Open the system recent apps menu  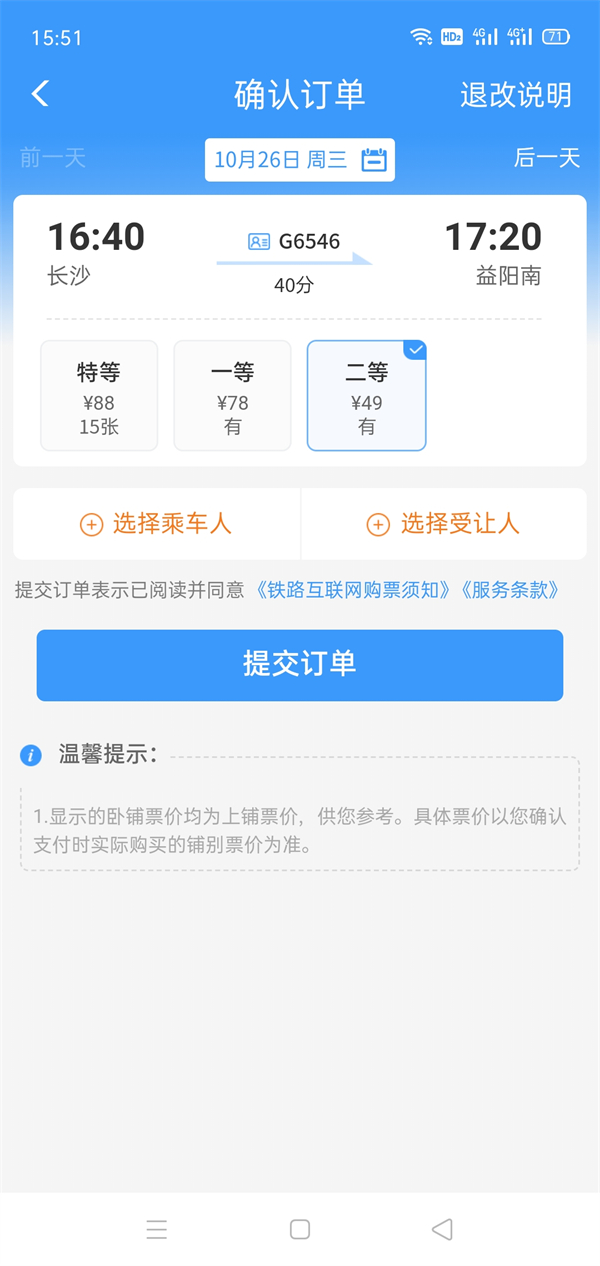157,1229
